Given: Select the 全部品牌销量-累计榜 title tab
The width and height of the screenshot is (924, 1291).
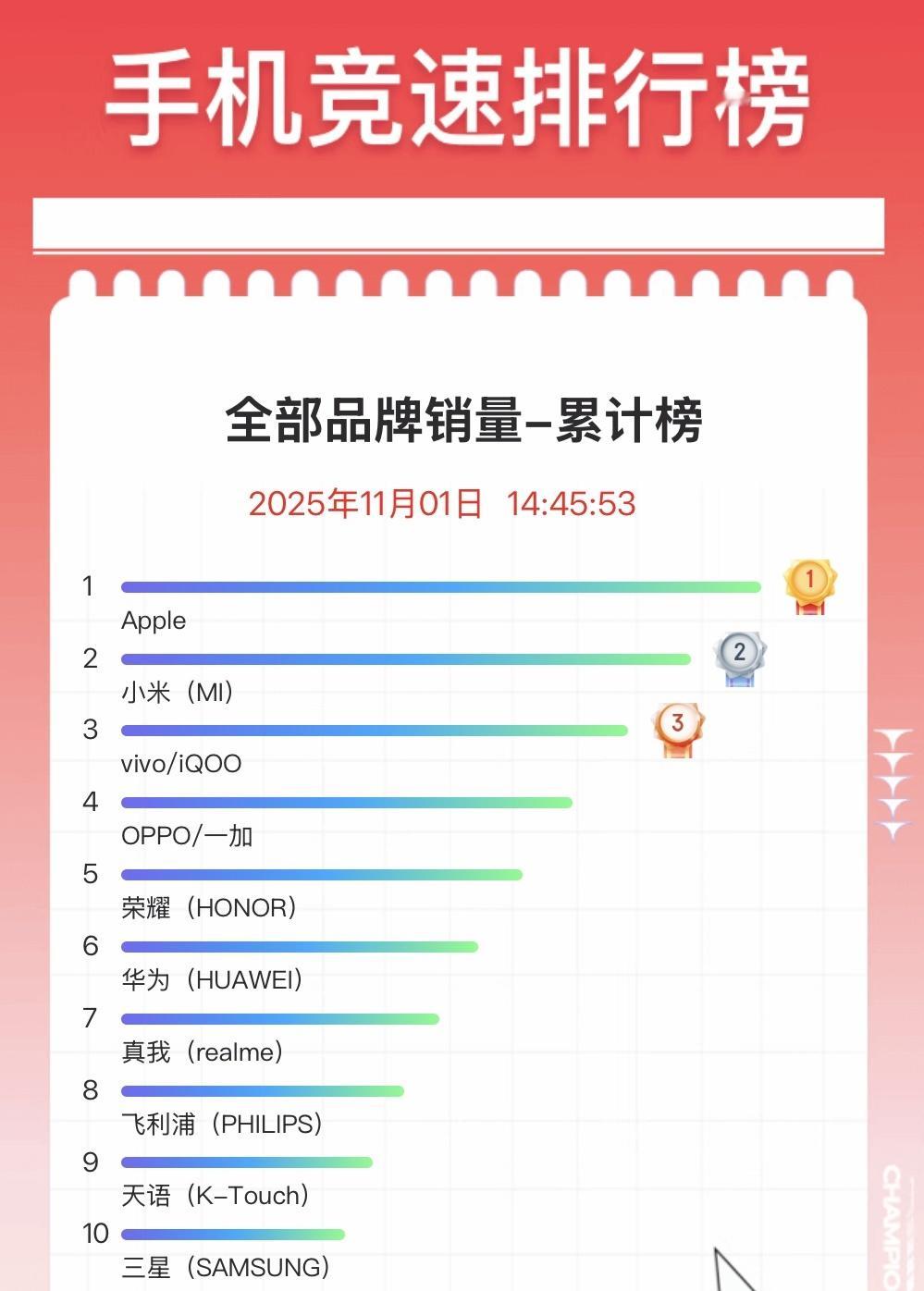Looking at the screenshot, I should 462,421.
